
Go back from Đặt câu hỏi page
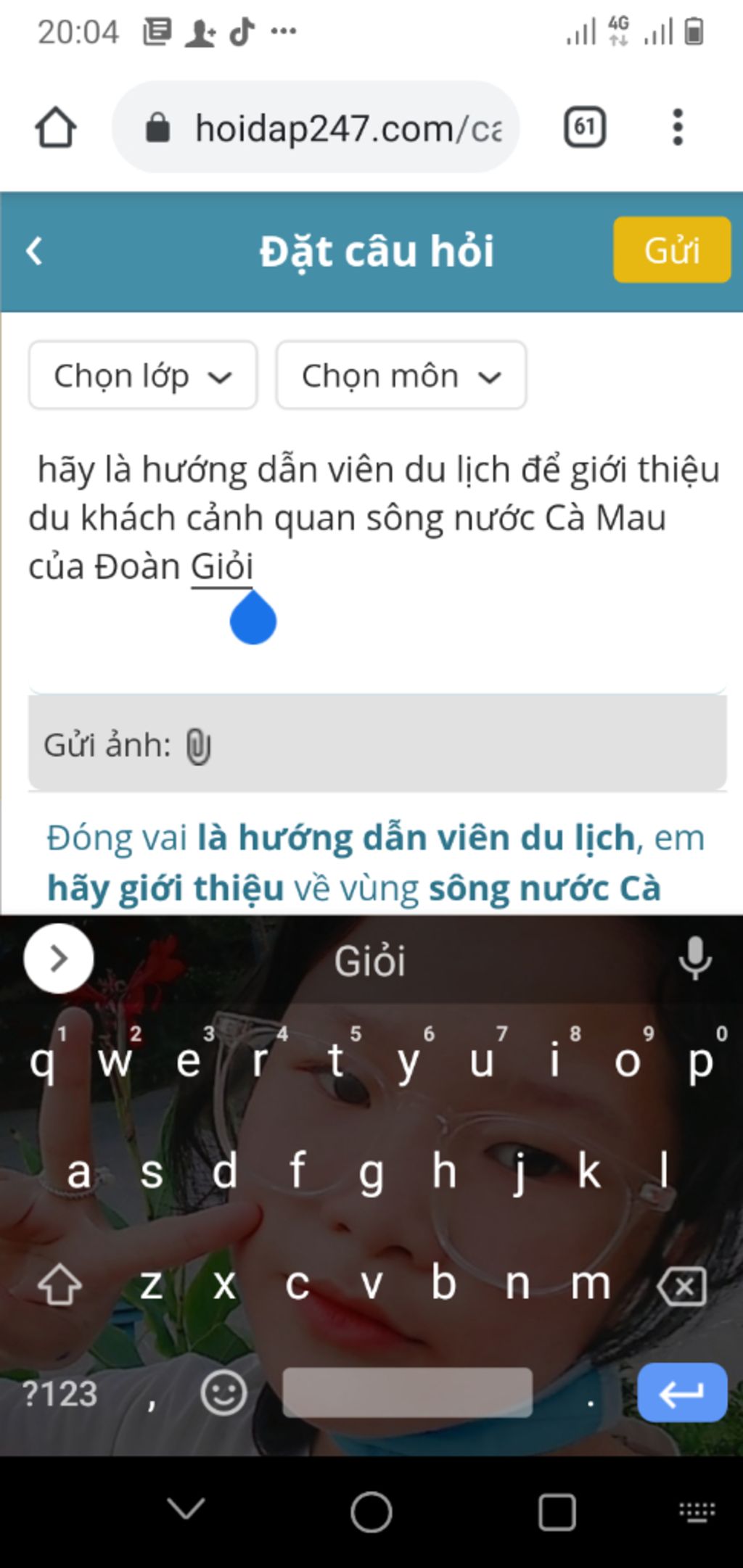click(34, 251)
